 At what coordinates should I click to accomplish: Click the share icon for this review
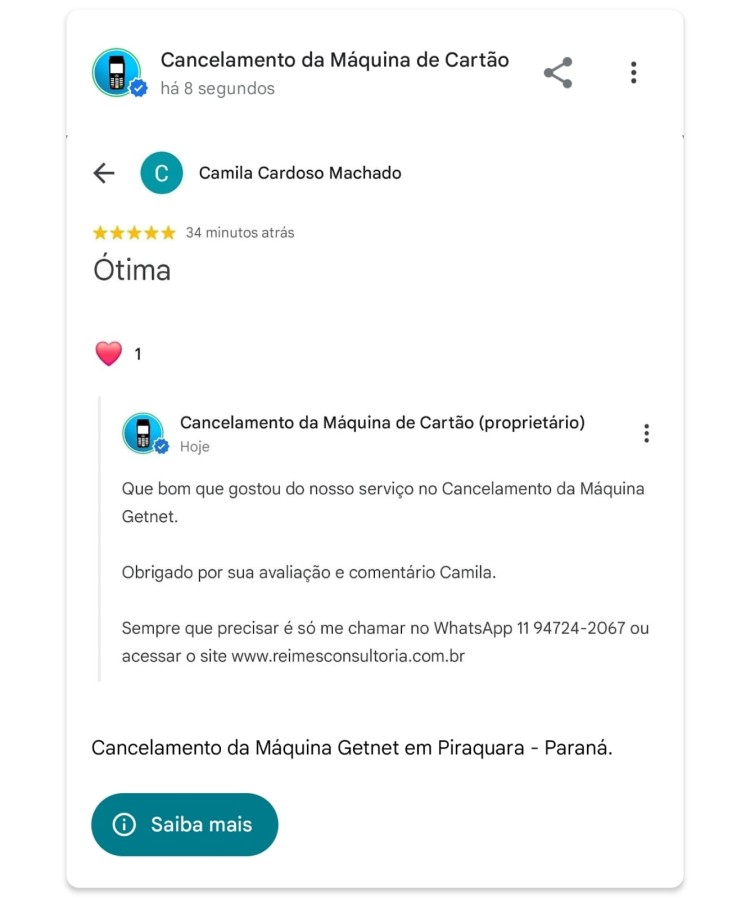[557, 73]
